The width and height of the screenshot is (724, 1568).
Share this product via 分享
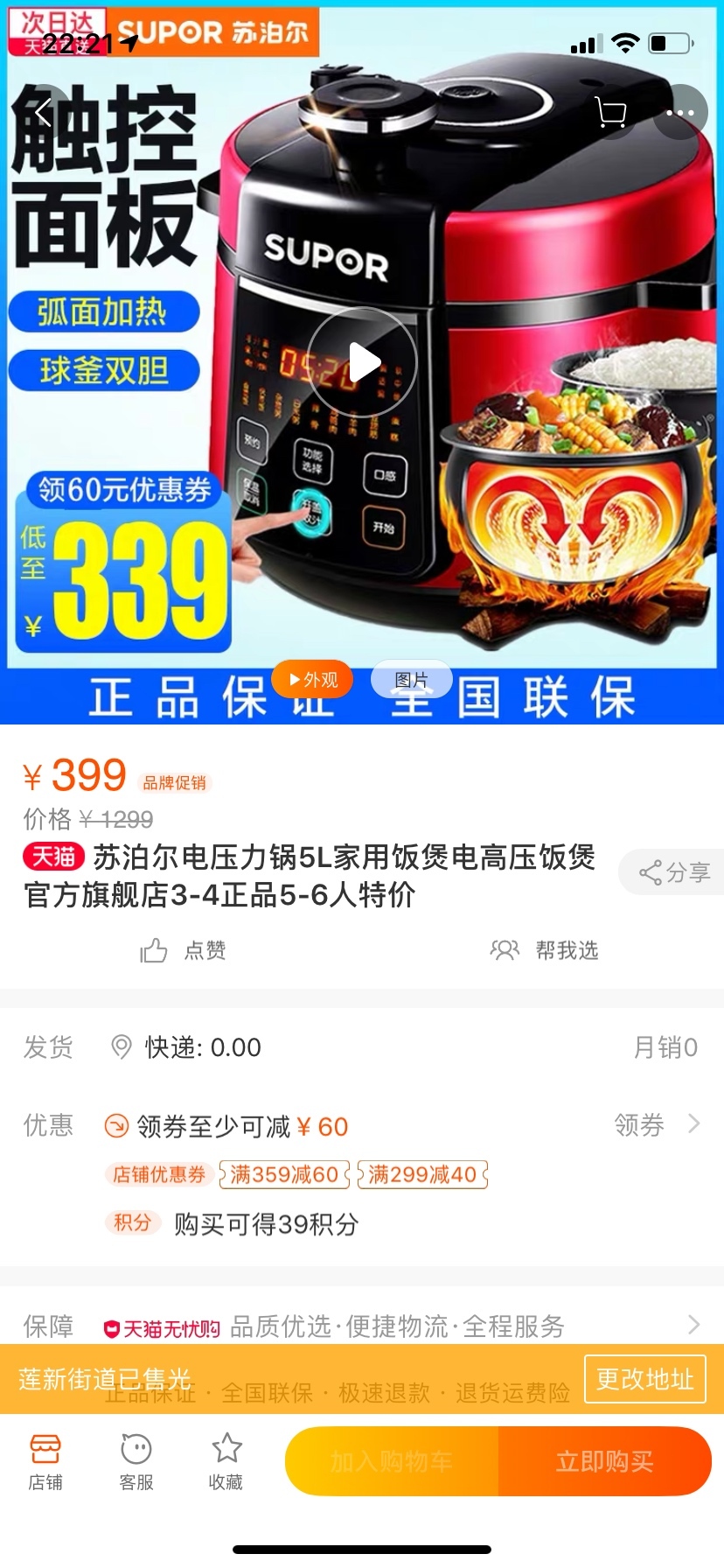[x=672, y=871]
